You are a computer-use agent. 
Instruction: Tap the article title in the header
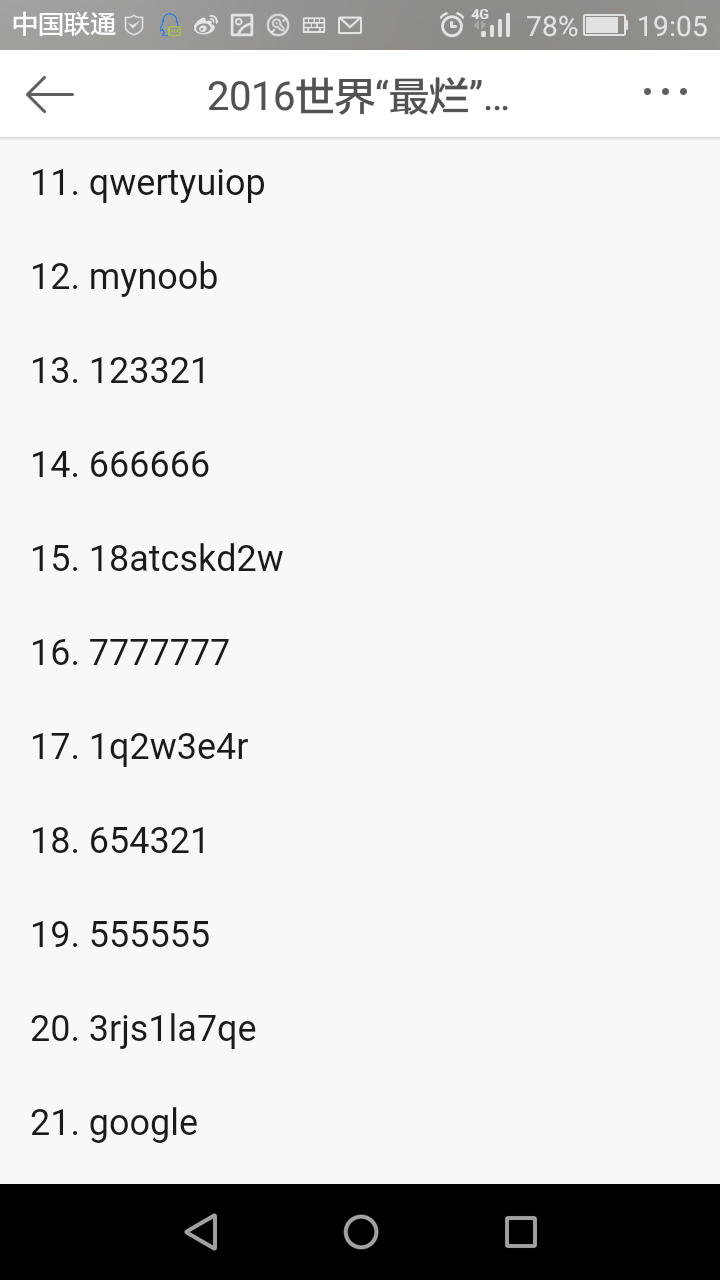click(360, 93)
